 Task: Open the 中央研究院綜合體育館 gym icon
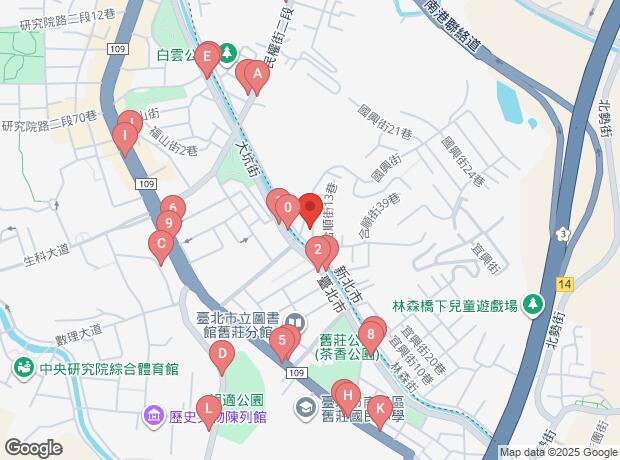click(x=23, y=370)
